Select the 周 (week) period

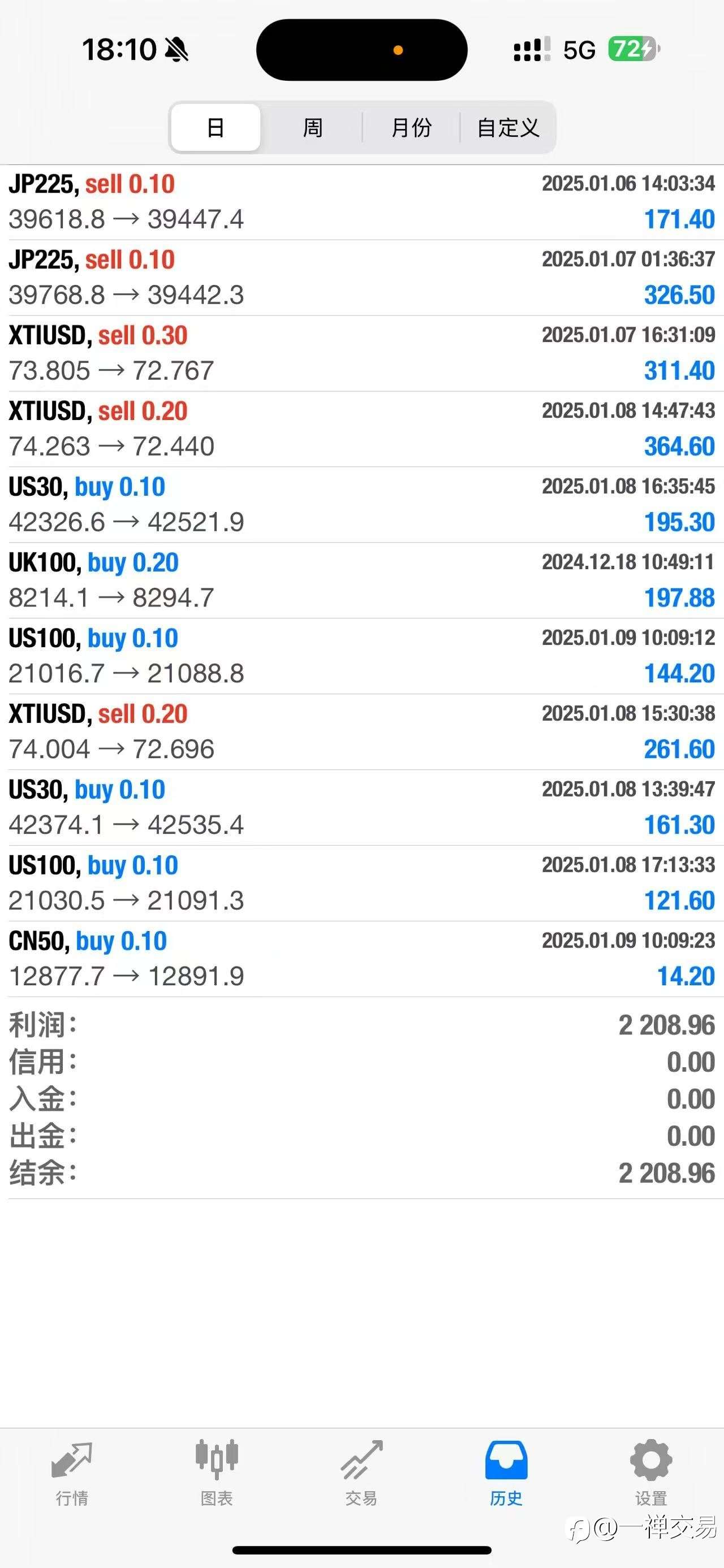pos(312,128)
